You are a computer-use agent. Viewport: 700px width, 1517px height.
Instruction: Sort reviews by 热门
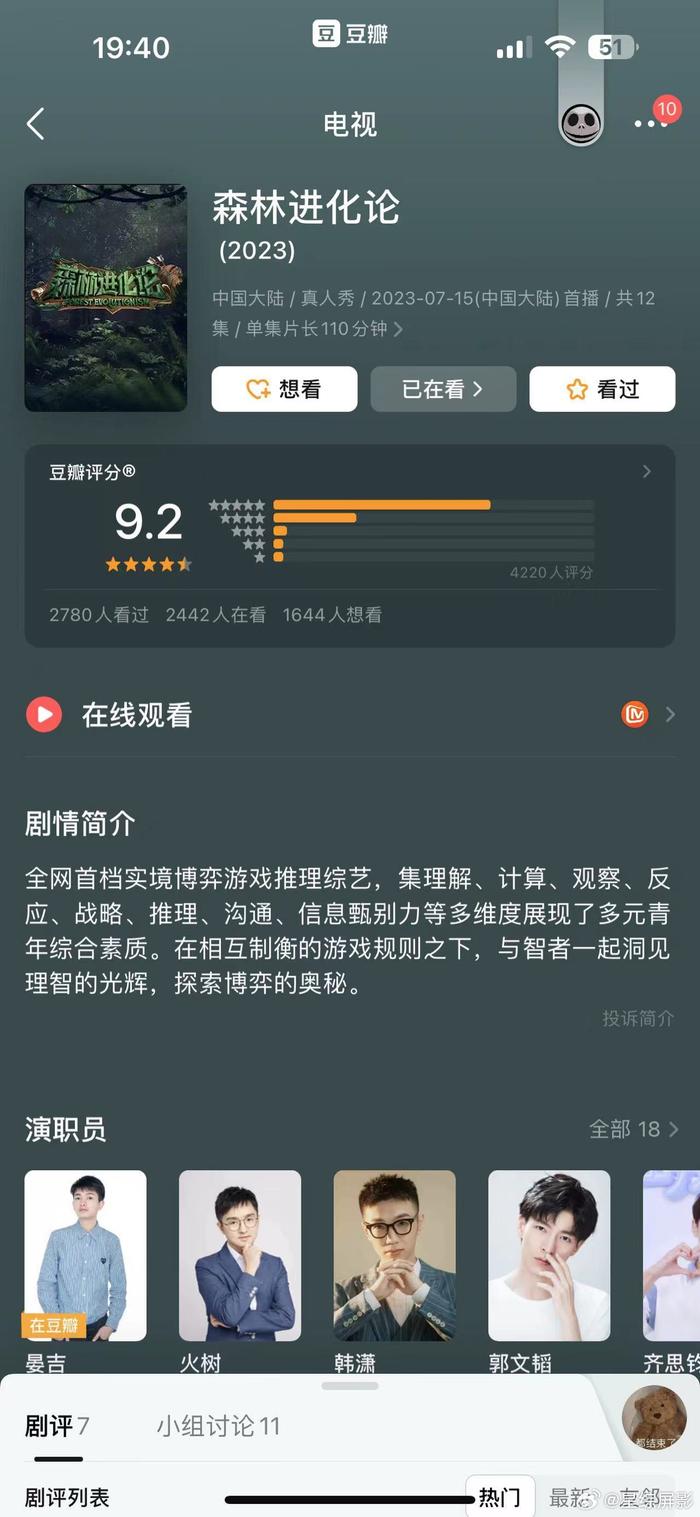click(500, 1497)
